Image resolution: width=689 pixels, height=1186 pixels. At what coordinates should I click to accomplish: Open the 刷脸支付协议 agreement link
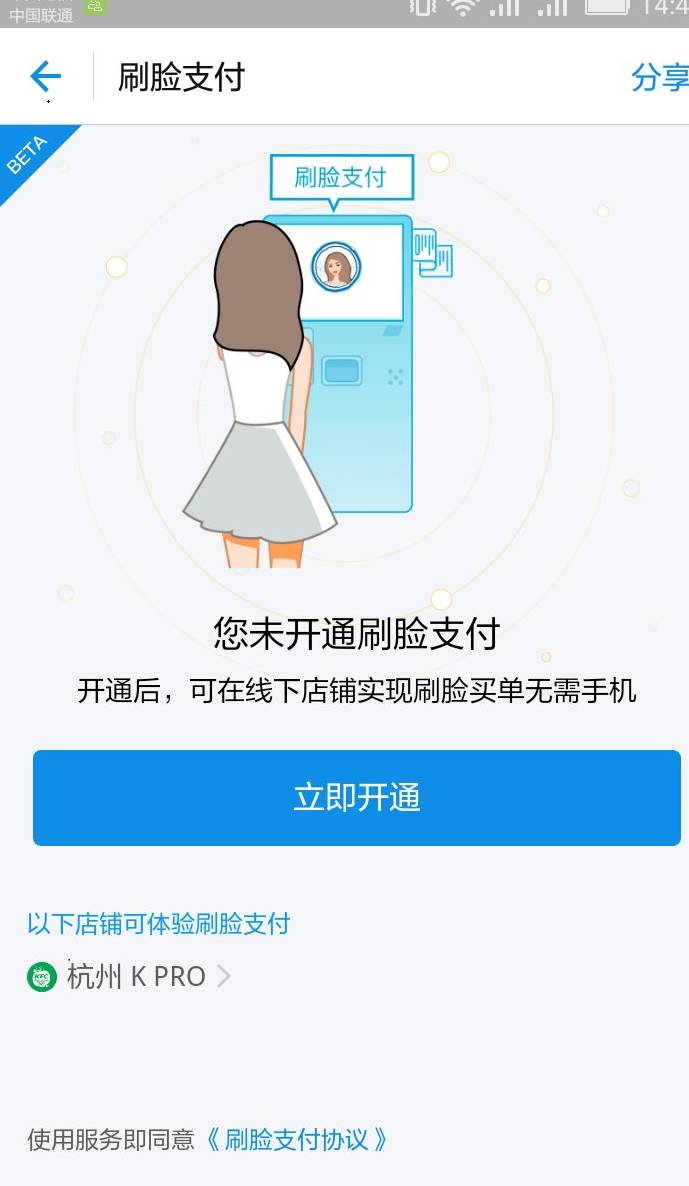296,1139
